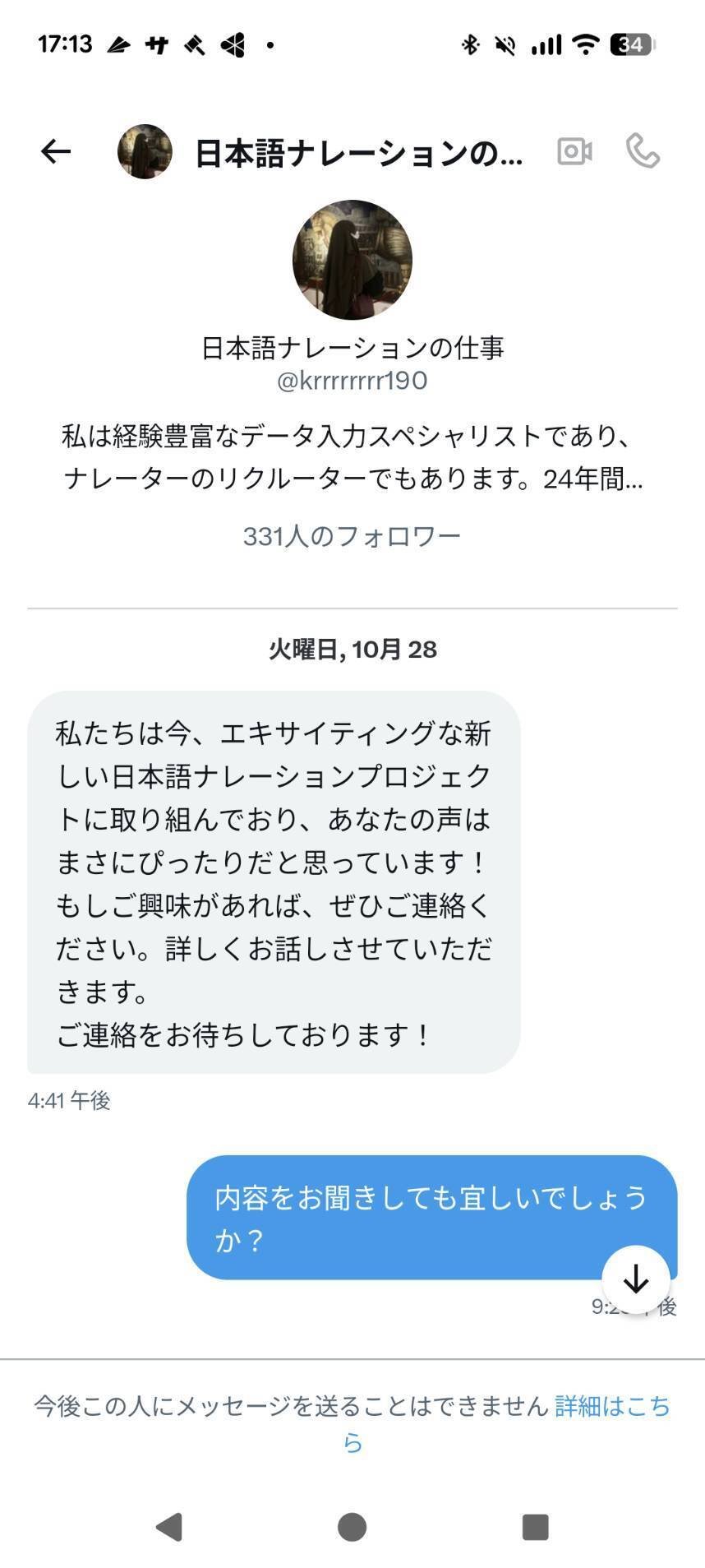Open the 331人のフォロワー followers link

pyautogui.click(x=352, y=534)
